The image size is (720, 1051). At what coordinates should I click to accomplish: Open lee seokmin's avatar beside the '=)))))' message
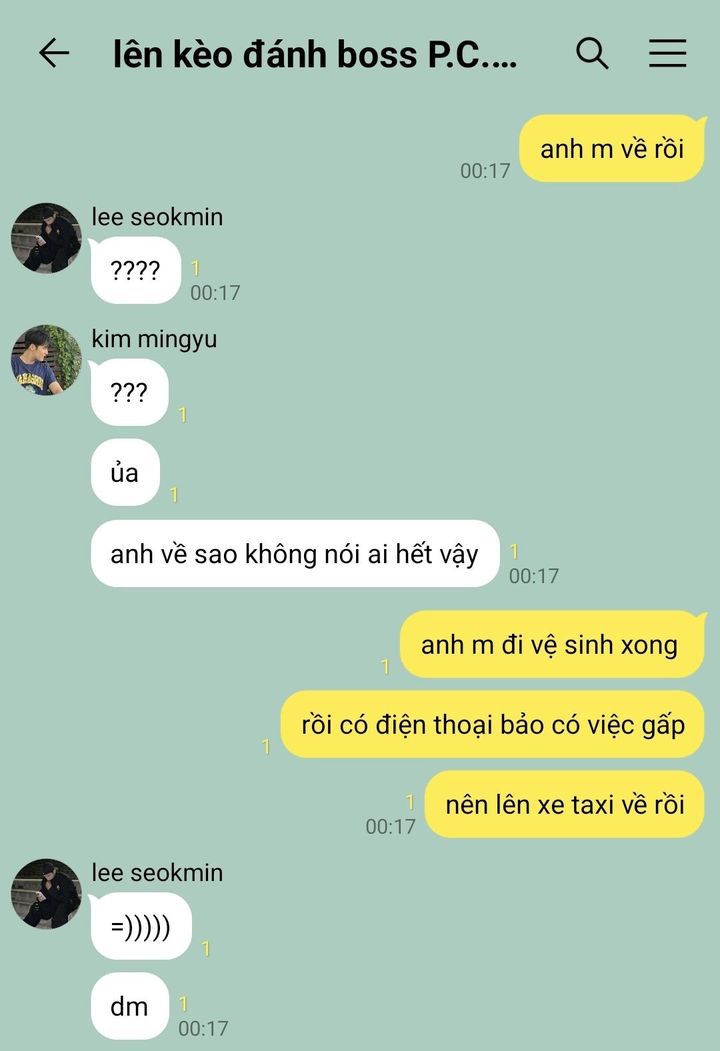click(46, 893)
